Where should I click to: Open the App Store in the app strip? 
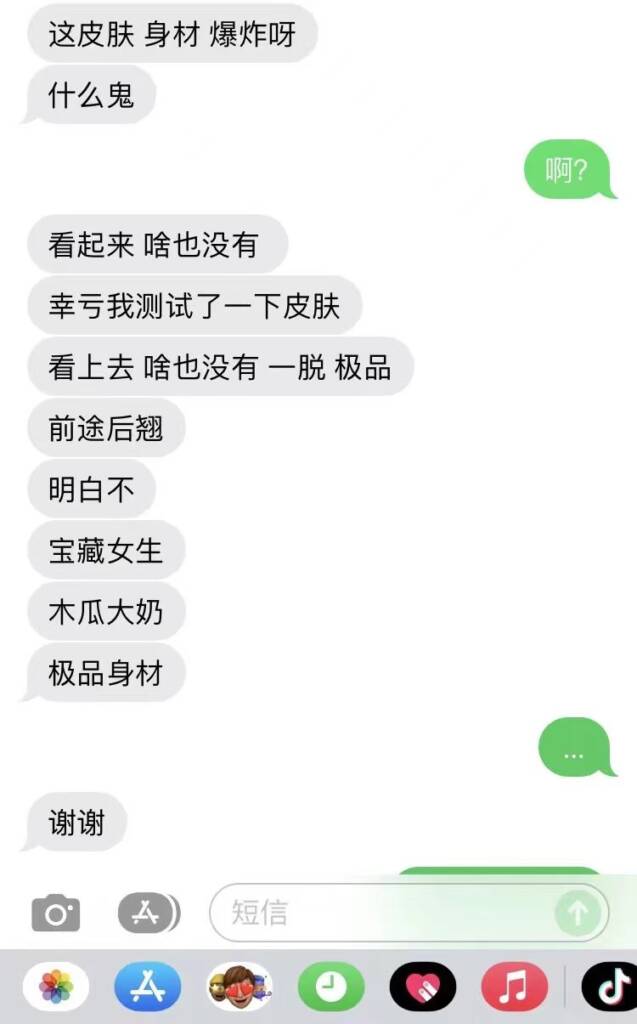pos(148,986)
